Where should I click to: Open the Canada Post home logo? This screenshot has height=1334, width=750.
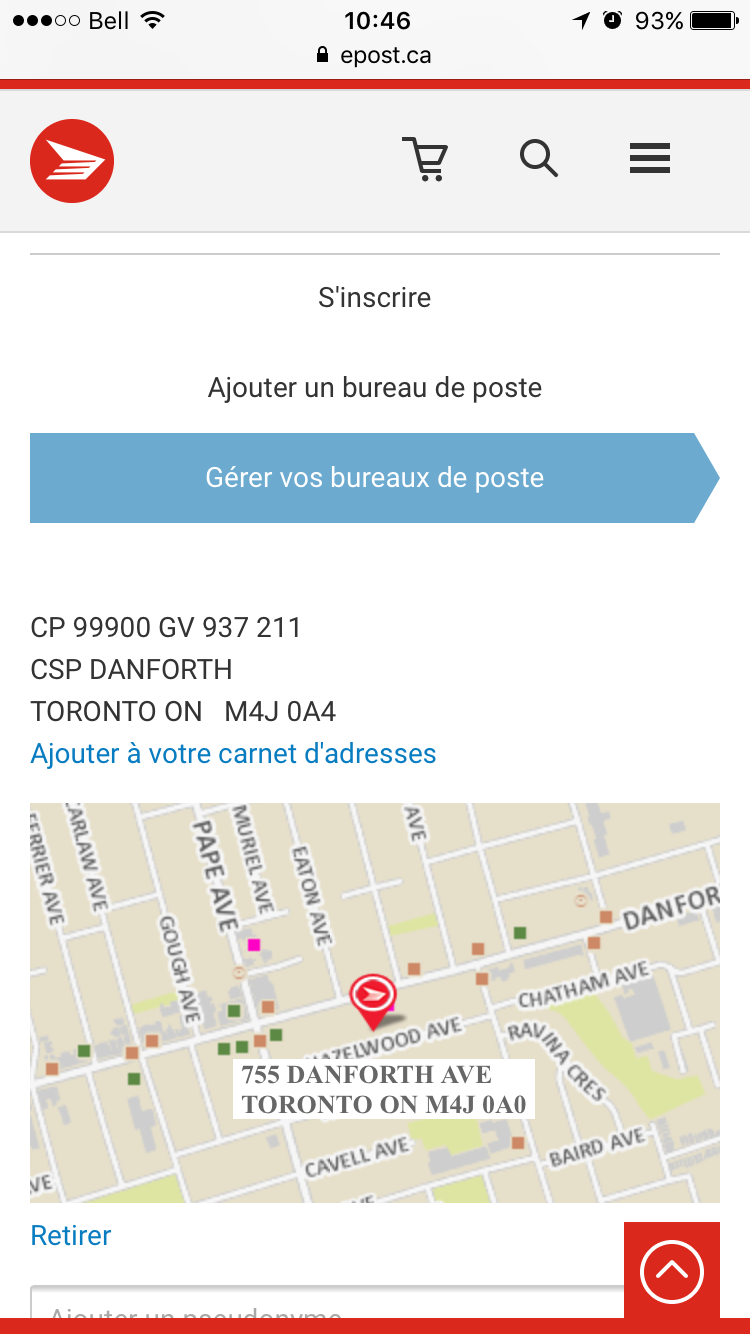[72, 160]
